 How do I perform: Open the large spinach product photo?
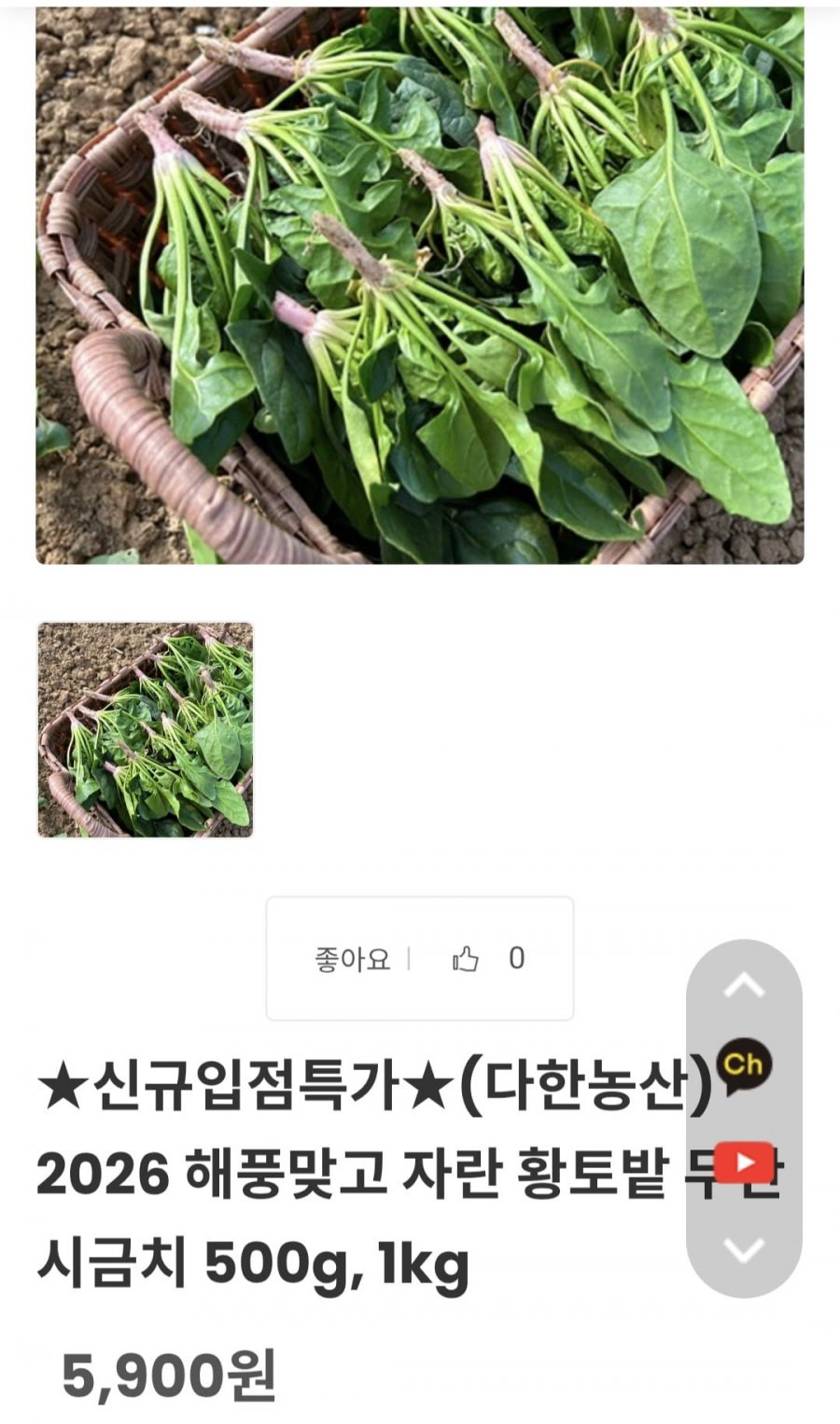pyautogui.click(x=420, y=285)
